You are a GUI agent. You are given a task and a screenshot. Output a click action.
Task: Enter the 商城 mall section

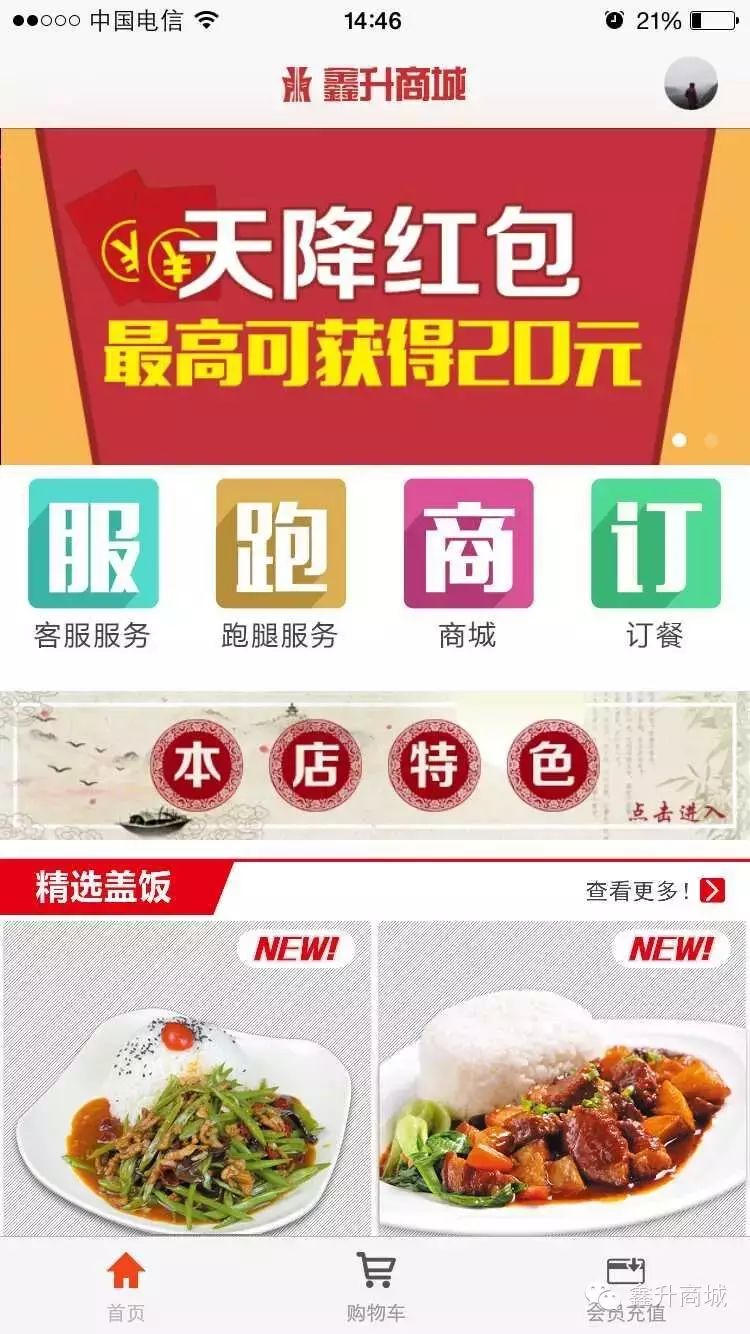point(468,563)
